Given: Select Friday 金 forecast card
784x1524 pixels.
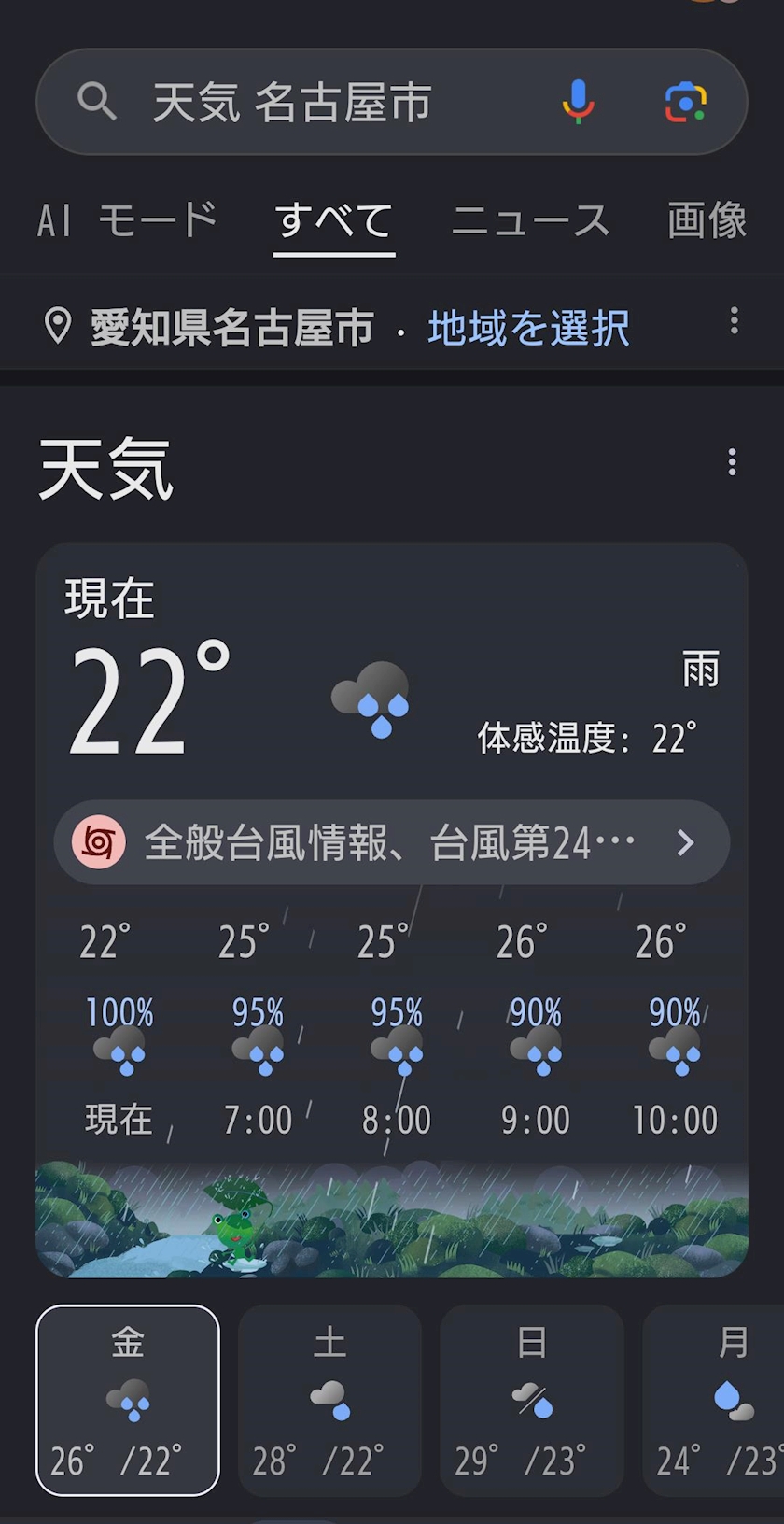Looking at the screenshot, I should 128,1400.
